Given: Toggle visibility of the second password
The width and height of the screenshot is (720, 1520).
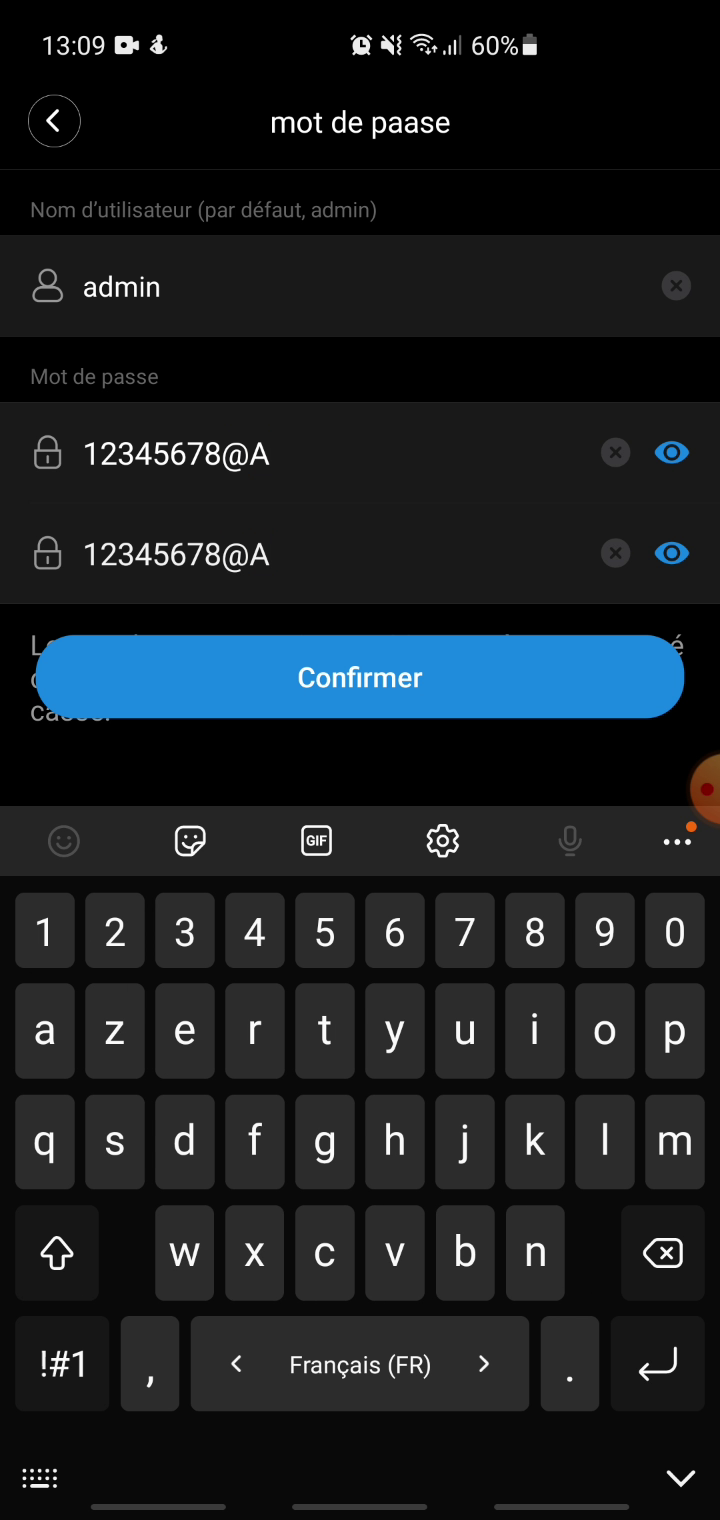Looking at the screenshot, I should click(x=672, y=553).
